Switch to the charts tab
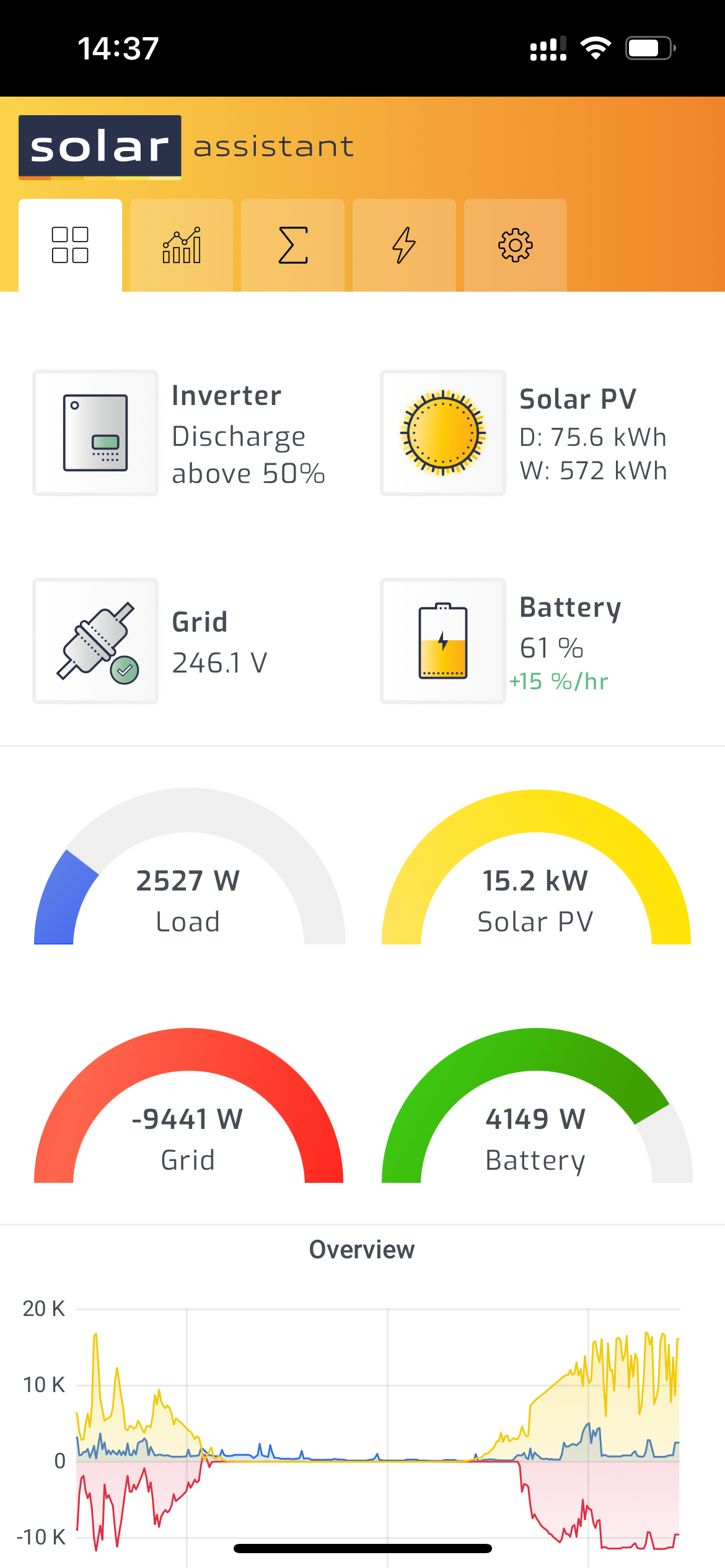 click(x=182, y=245)
